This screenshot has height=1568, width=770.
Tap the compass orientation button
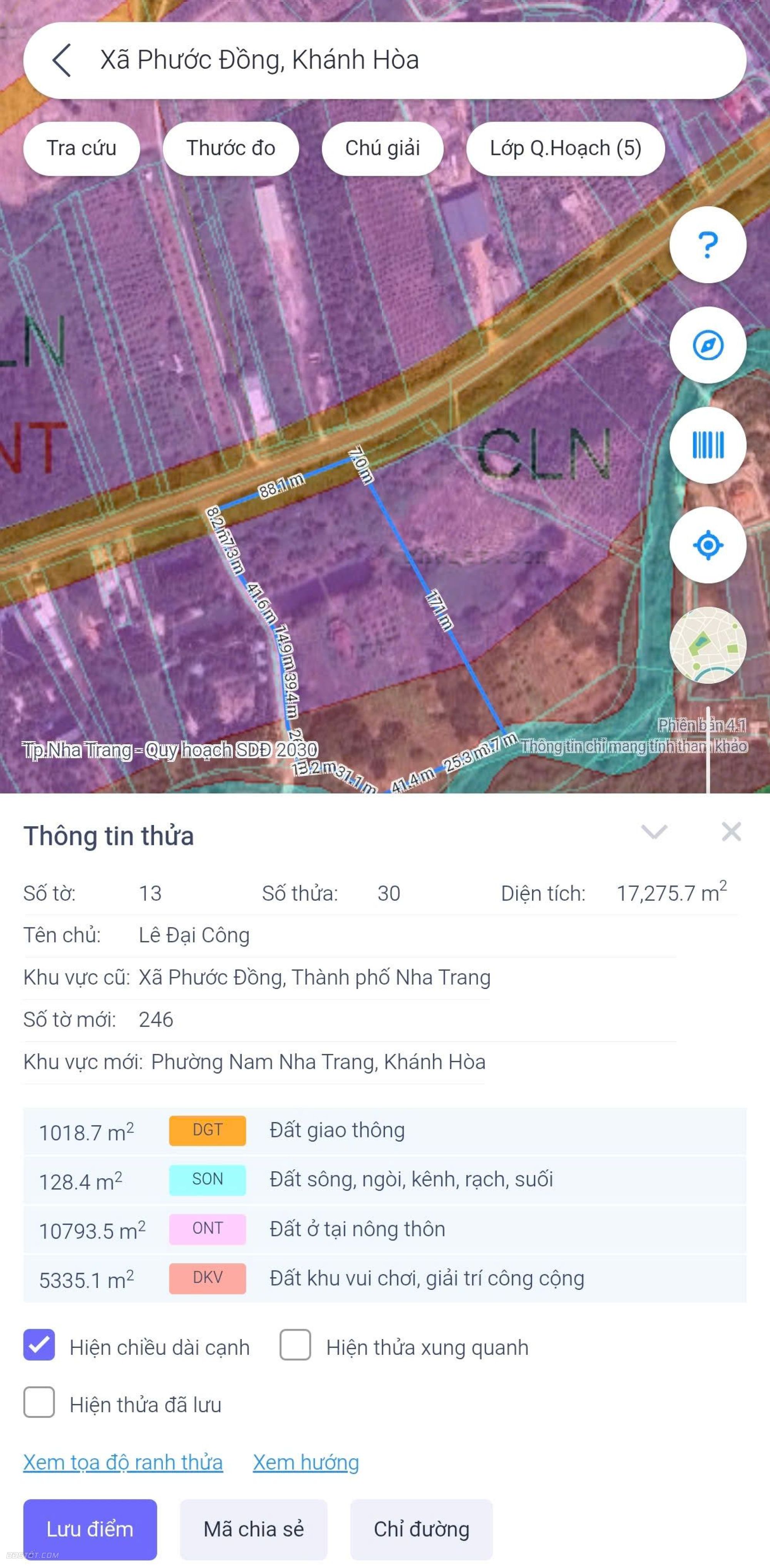(x=707, y=345)
